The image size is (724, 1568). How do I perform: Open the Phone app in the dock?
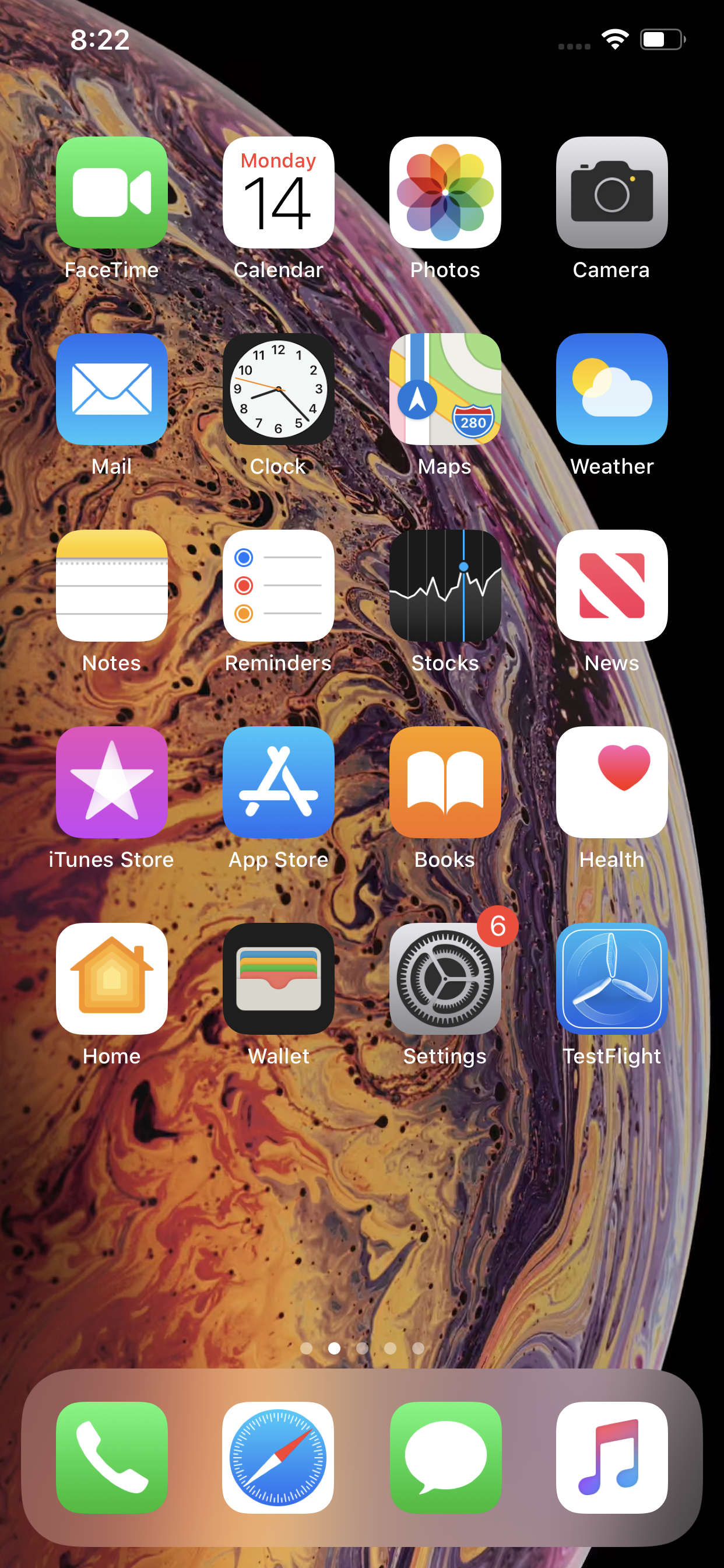(x=111, y=1457)
